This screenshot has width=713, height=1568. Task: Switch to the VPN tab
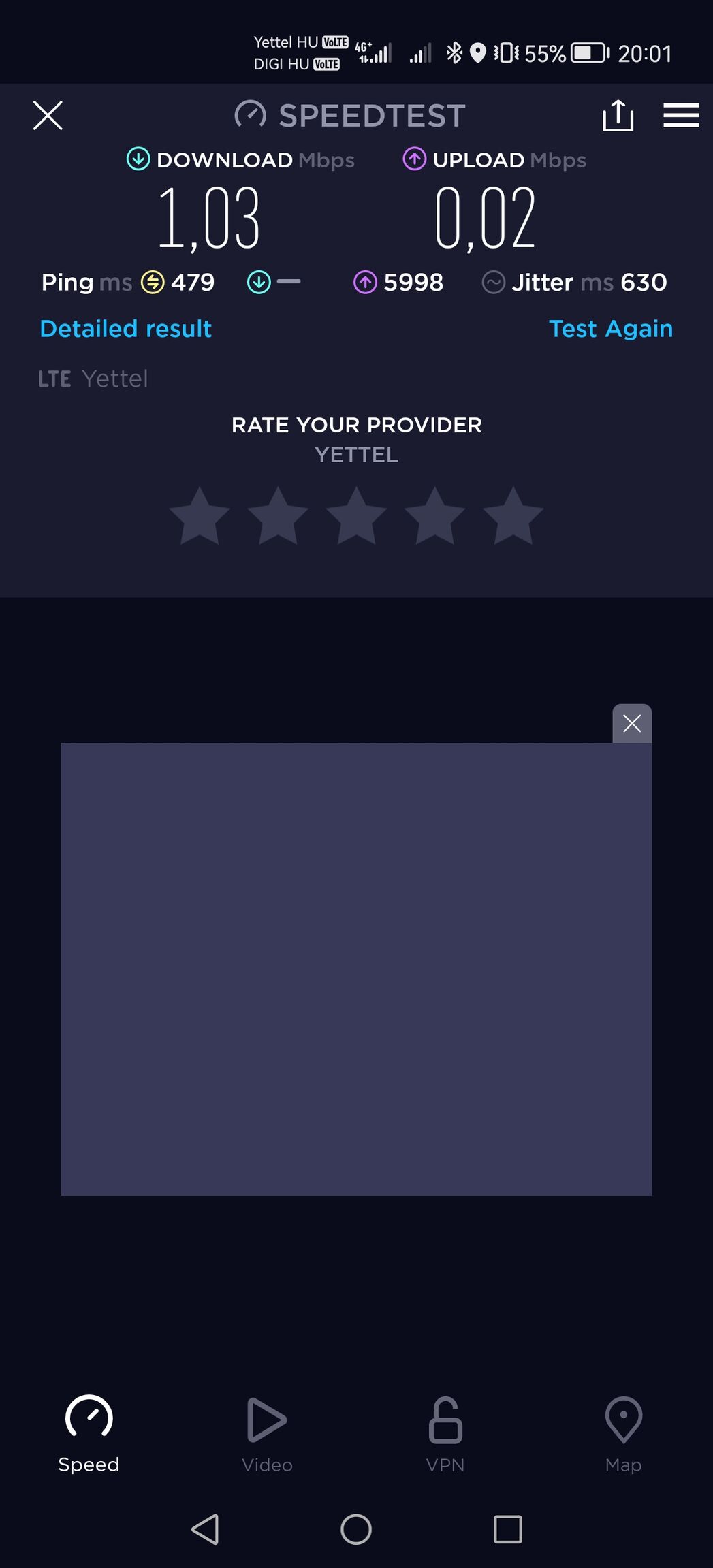coord(445,1435)
